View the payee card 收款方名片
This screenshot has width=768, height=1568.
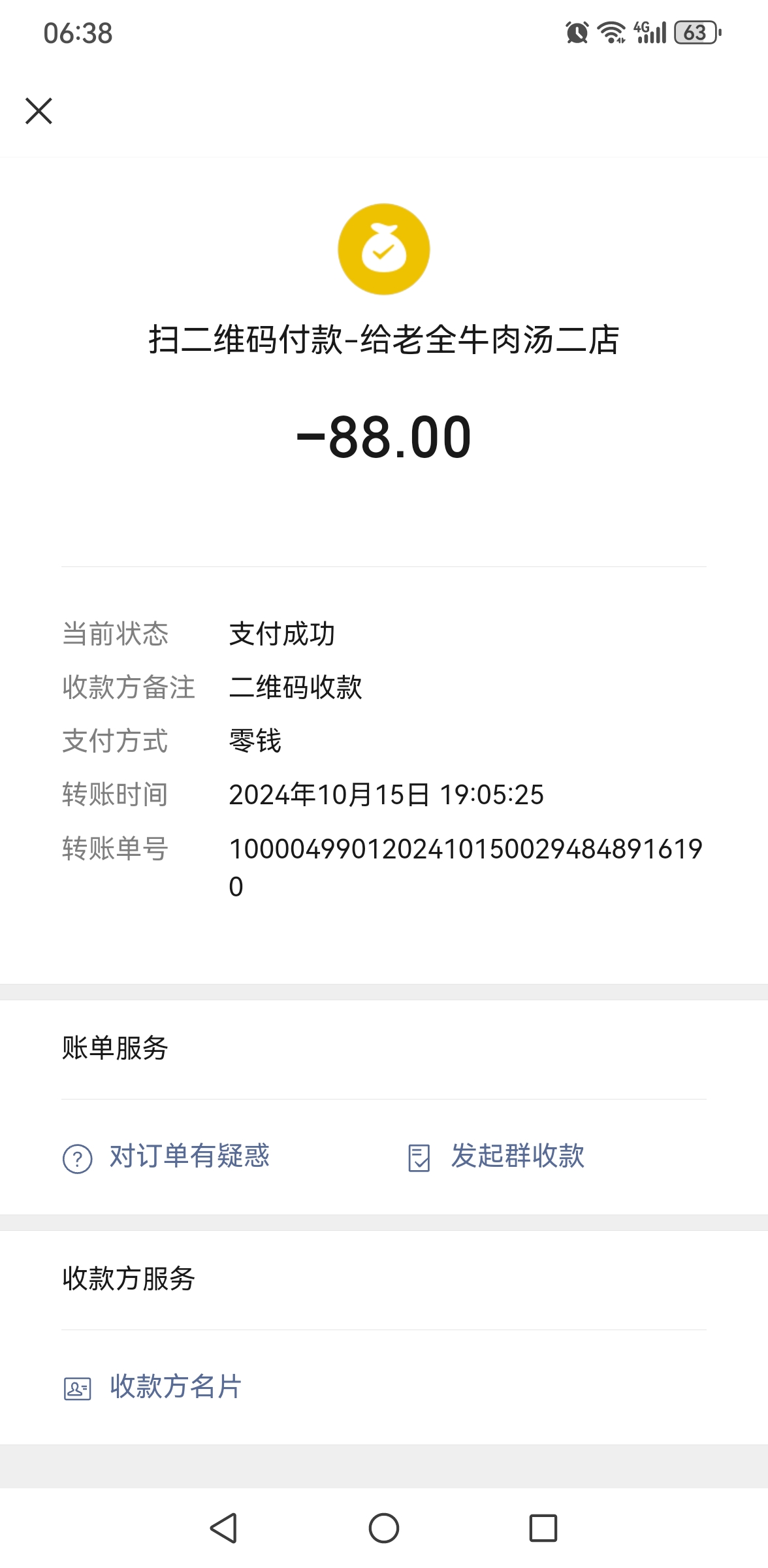pyautogui.click(x=153, y=1386)
